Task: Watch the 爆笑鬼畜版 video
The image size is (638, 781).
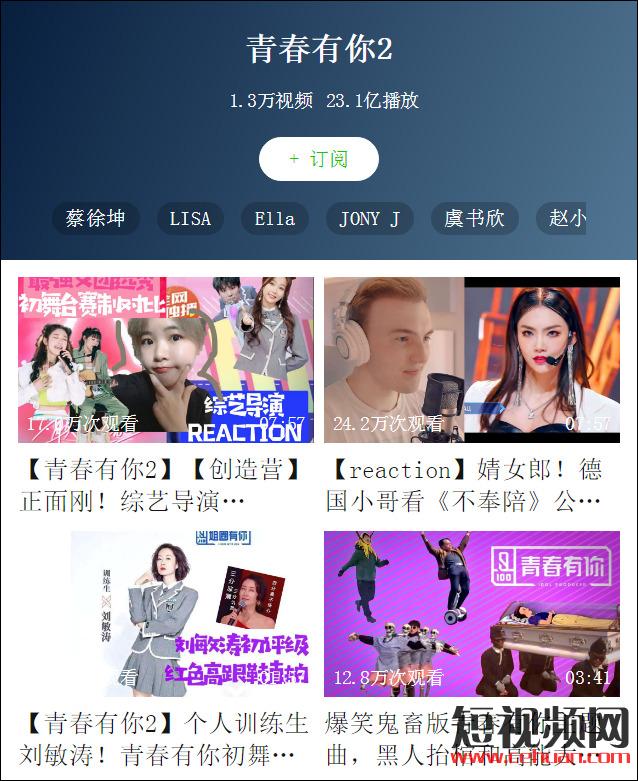Action: click(471, 614)
